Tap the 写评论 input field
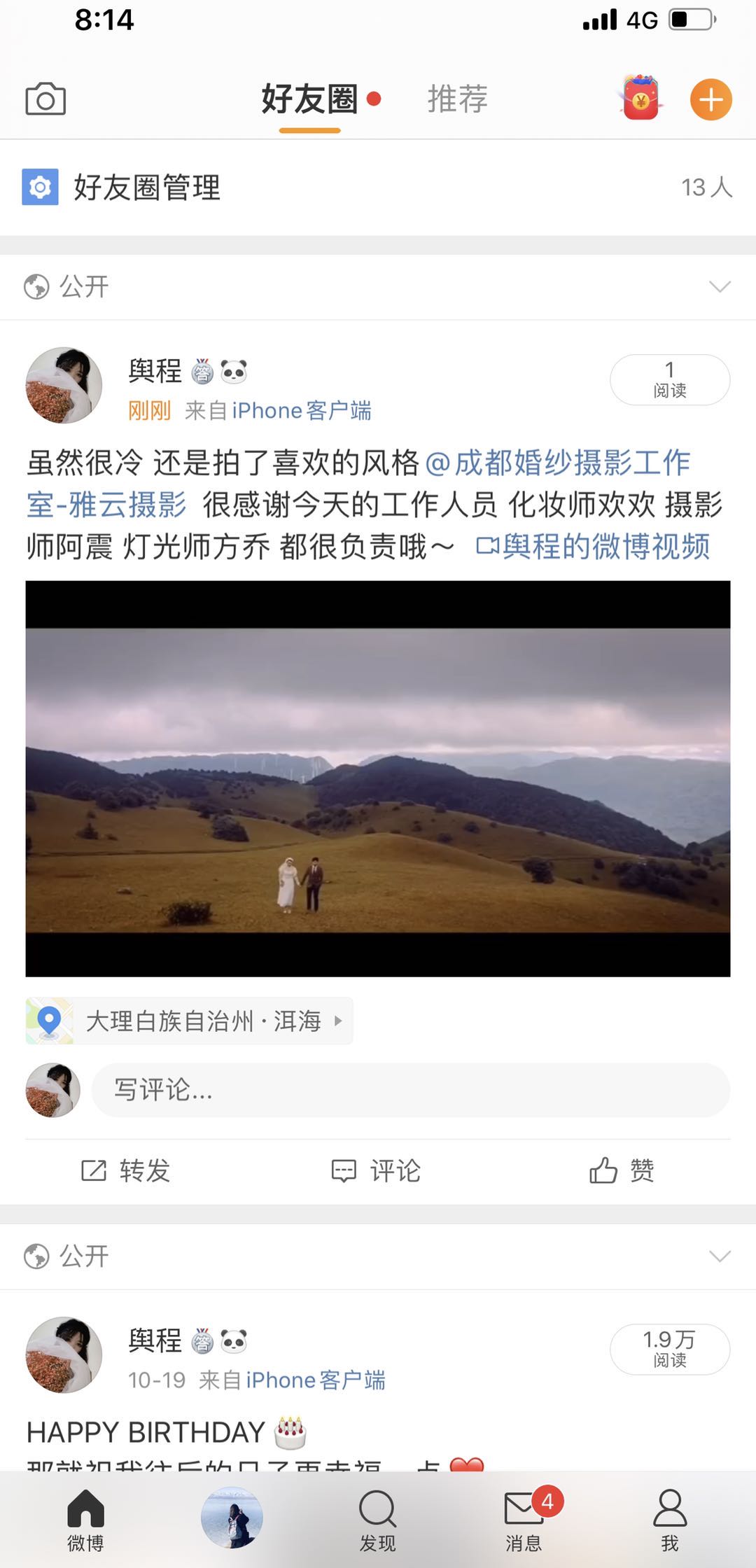This screenshot has height=1568, width=756. 410,1090
